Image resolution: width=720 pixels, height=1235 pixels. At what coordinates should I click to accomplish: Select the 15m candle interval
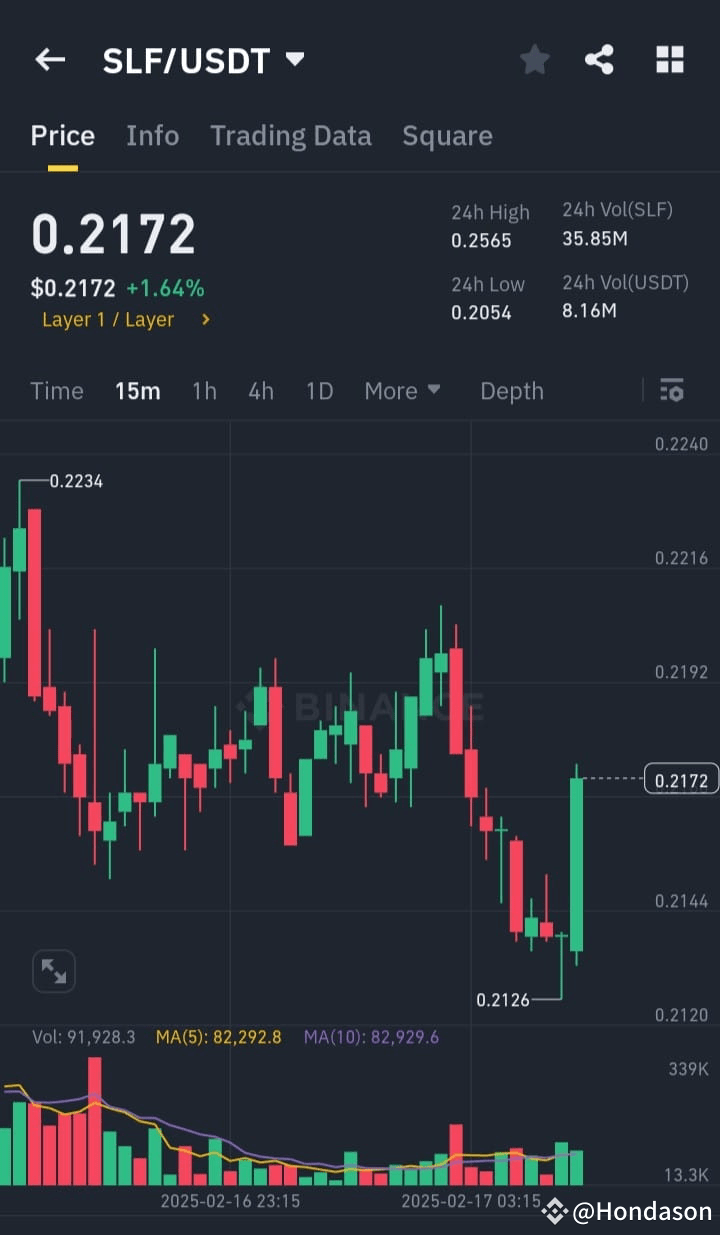coord(138,391)
